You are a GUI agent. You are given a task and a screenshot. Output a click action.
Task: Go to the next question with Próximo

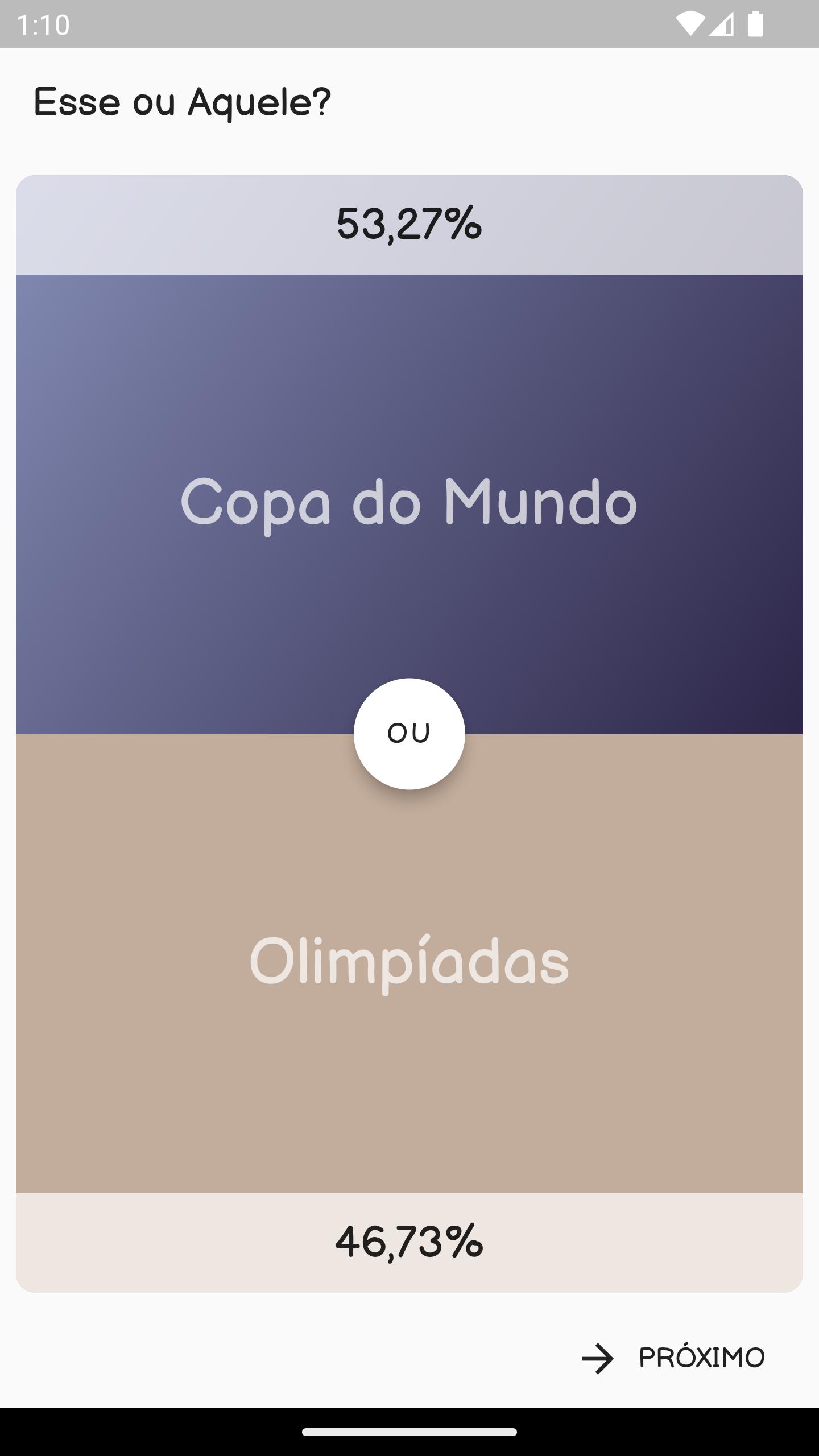(673, 1358)
